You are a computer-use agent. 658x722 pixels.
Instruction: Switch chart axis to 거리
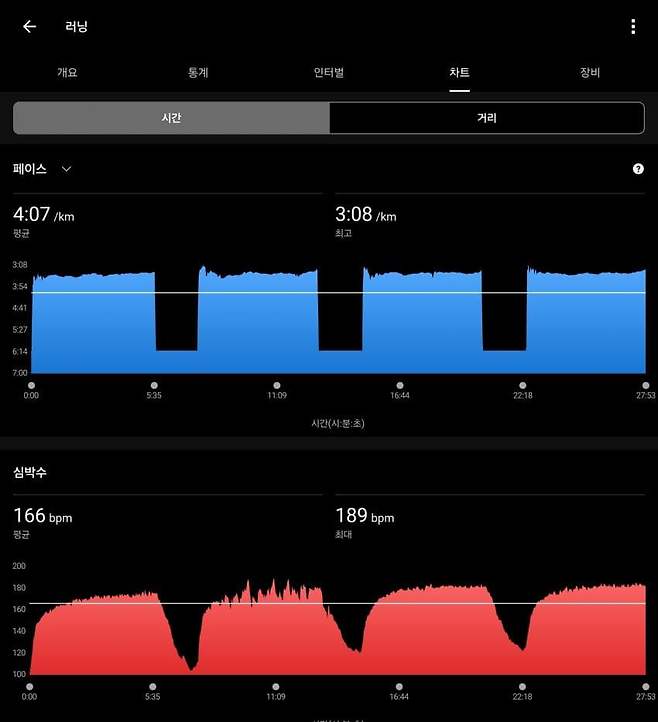tap(486, 118)
